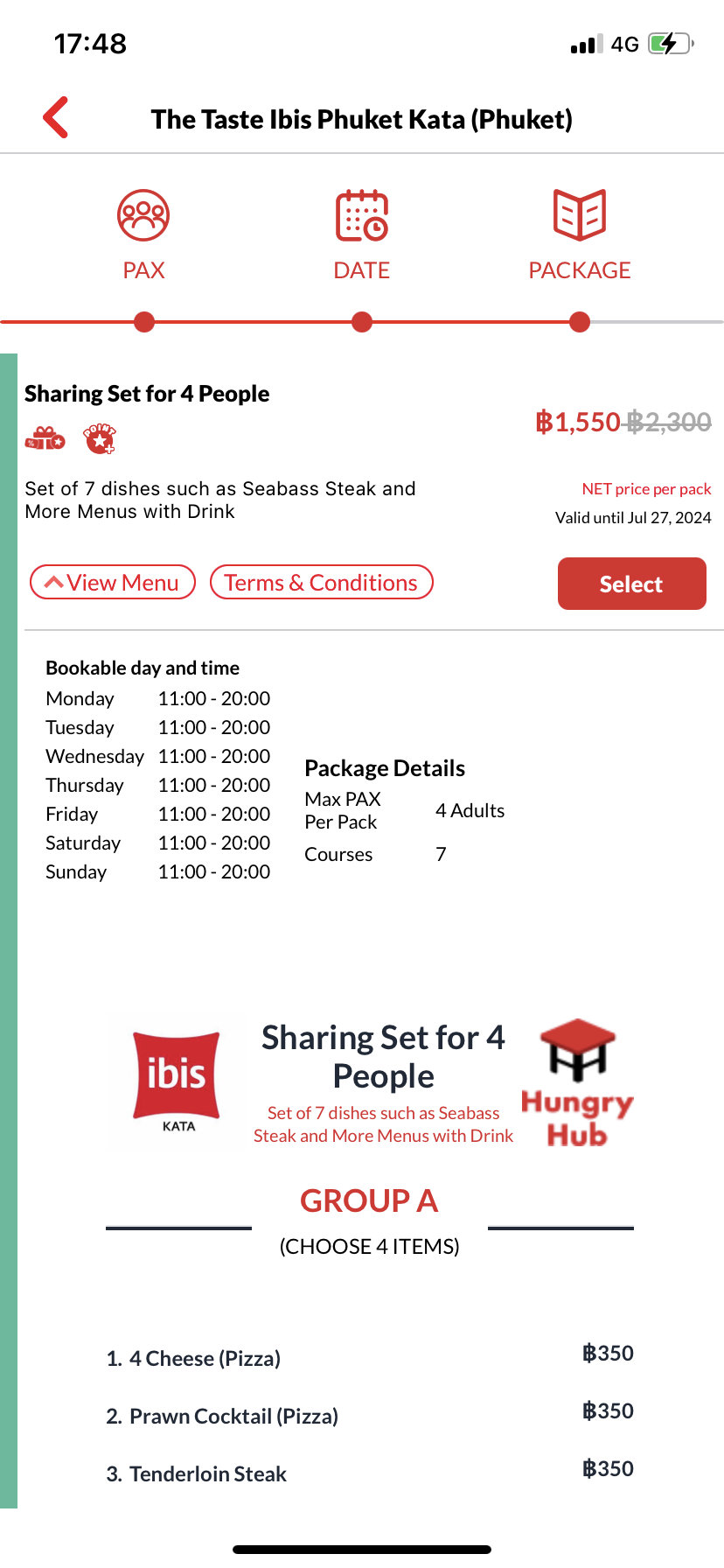This screenshot has height=1568, width=724.
Task: Collapse the View Menu section
Action: coord(113,583)
